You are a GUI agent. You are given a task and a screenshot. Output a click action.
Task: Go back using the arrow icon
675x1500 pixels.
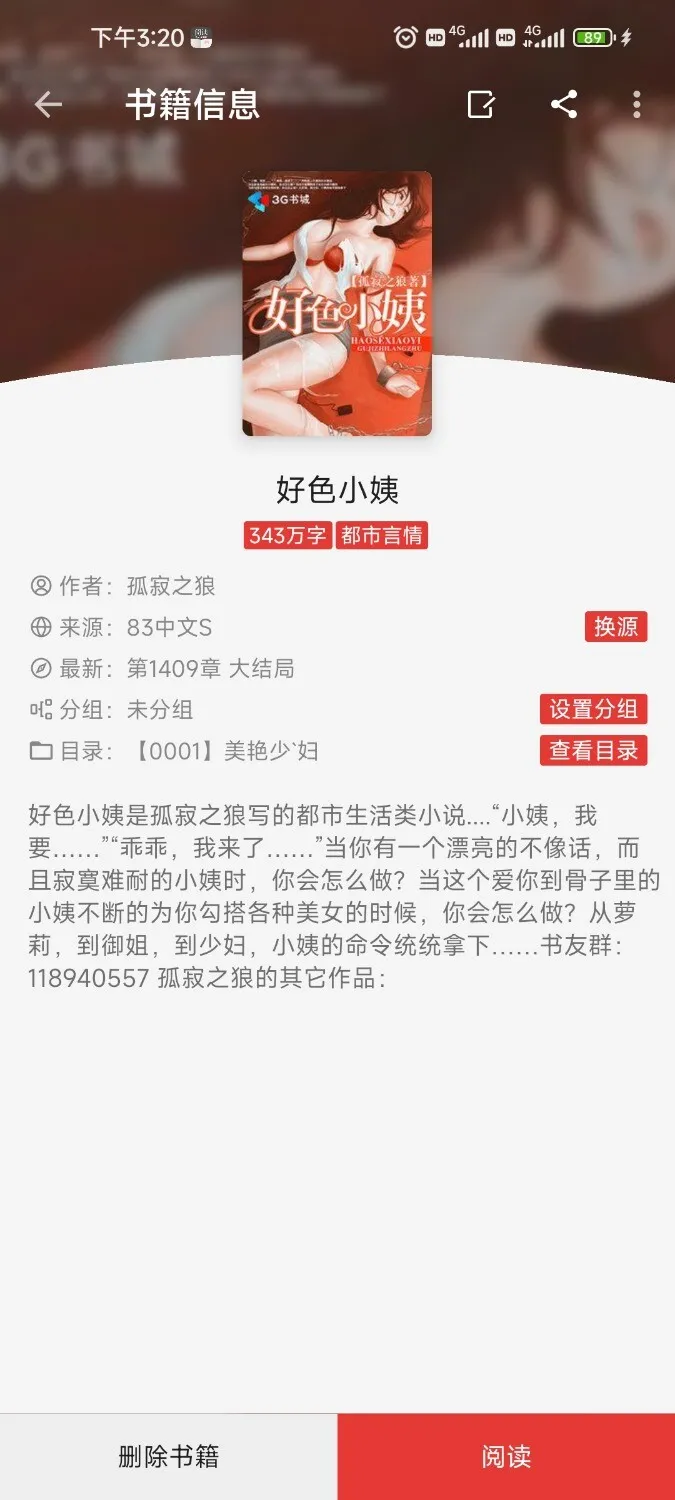pos(48,105)
